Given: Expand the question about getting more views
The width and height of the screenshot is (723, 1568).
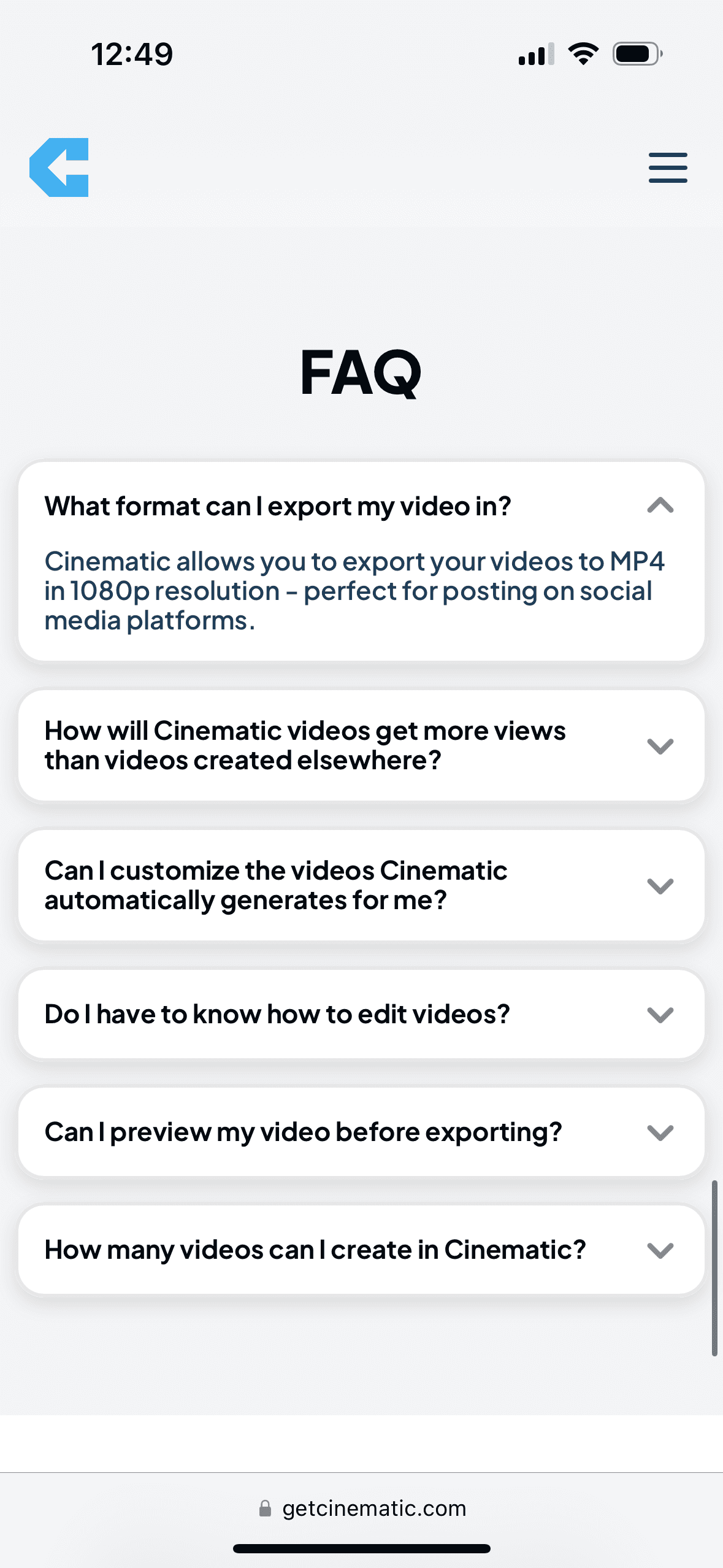Looking at the screenshot, I should 361,745.
